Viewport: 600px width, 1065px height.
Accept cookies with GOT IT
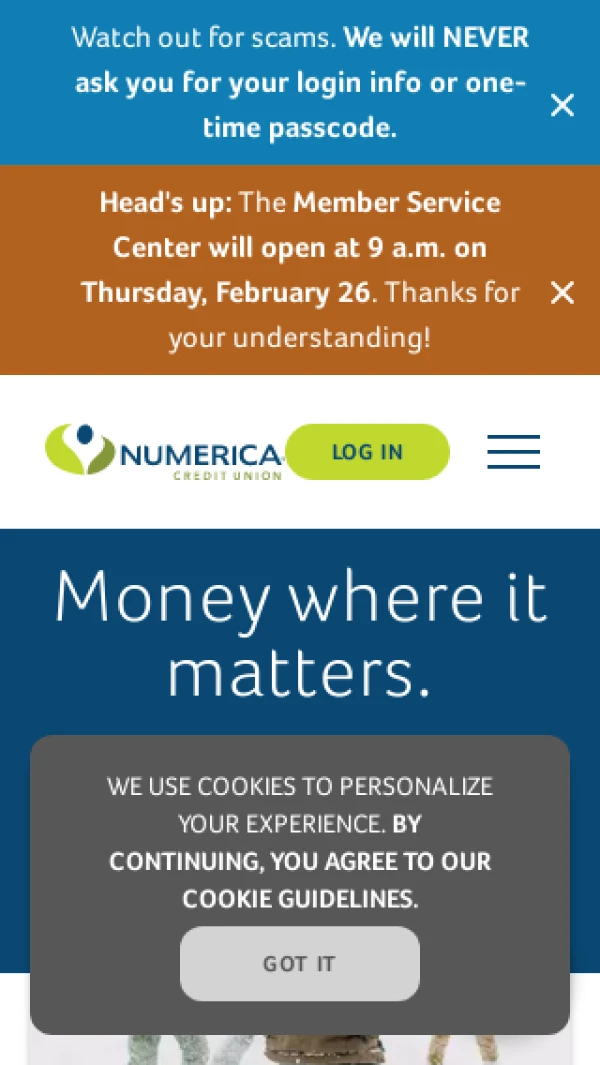[299, 964]
